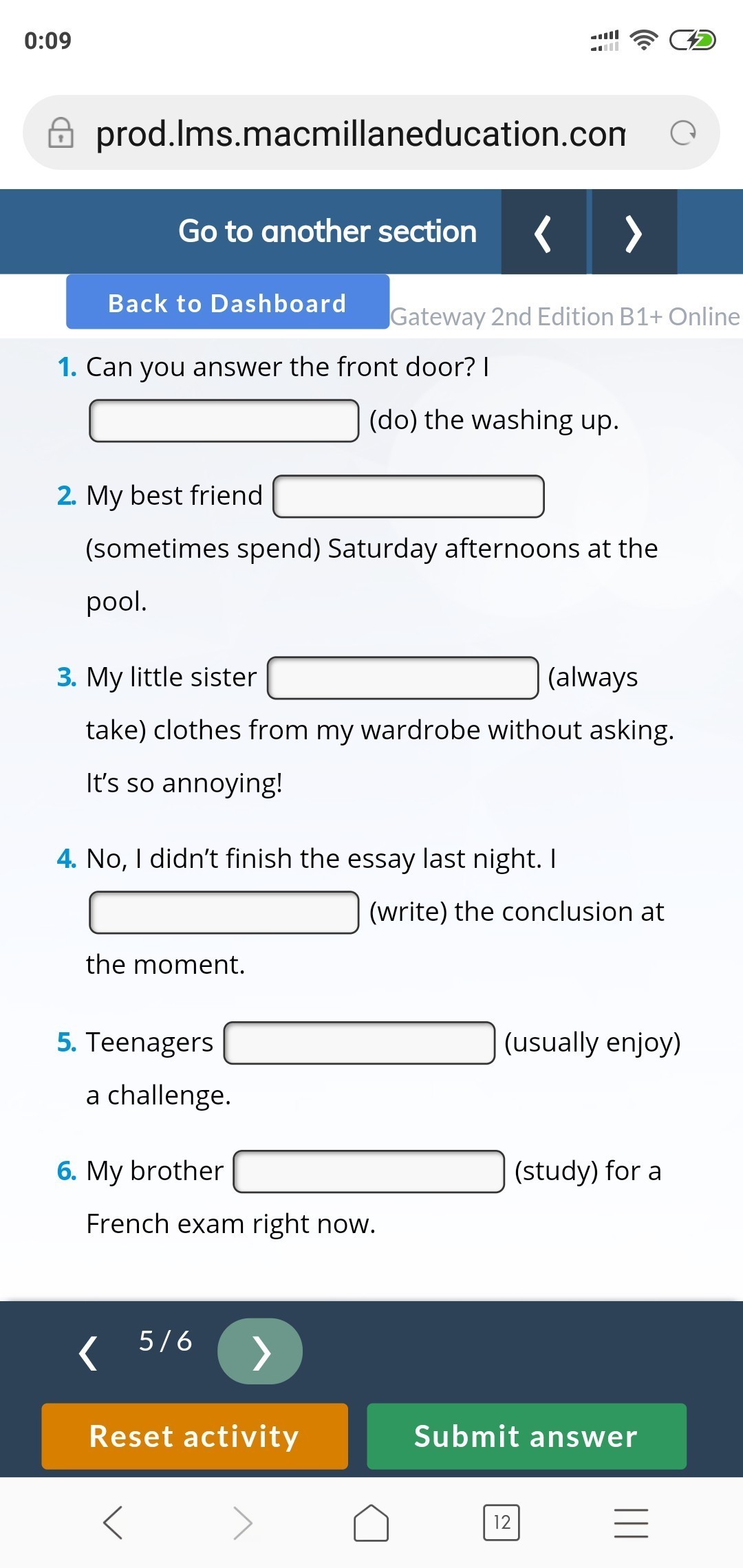Select the blank before (write) the conclusion
This screenshot has height=1568, width=743.
point(224,913)
